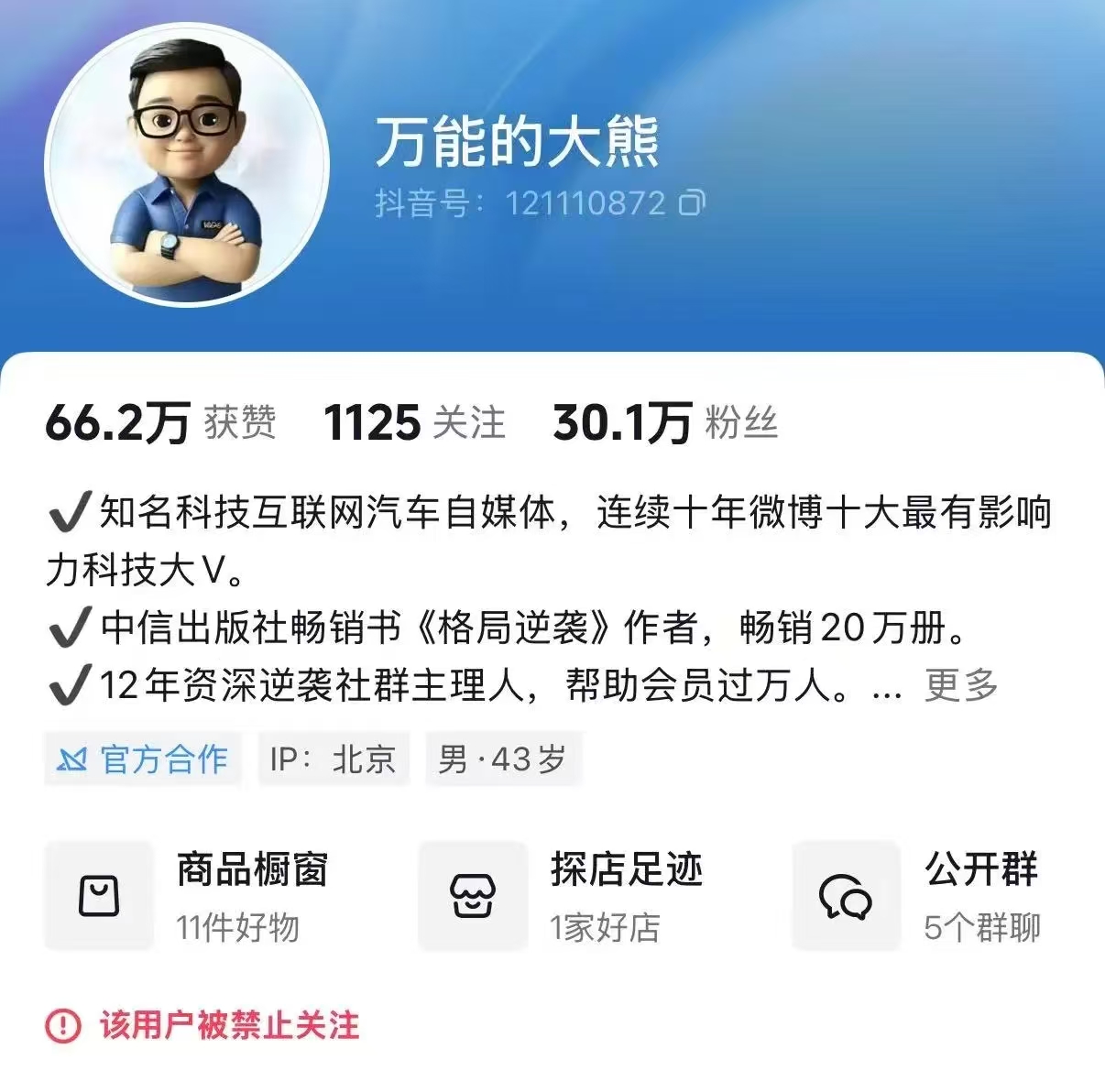The image size is (1105, 1092).
Task: Open 探店足迹 with 1家好店
Action: 563,896
